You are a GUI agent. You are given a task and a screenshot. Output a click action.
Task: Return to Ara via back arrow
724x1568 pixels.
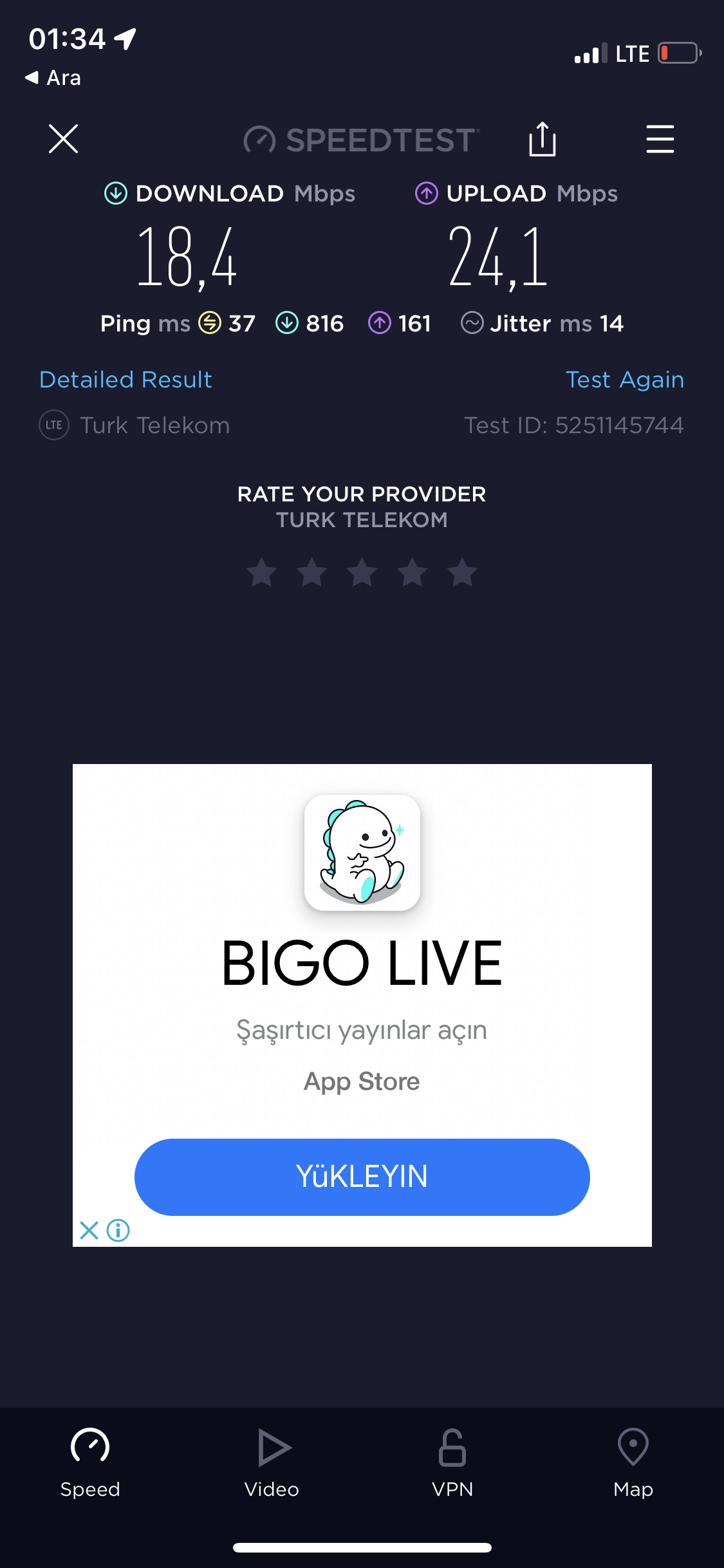(x=53, y=78)
